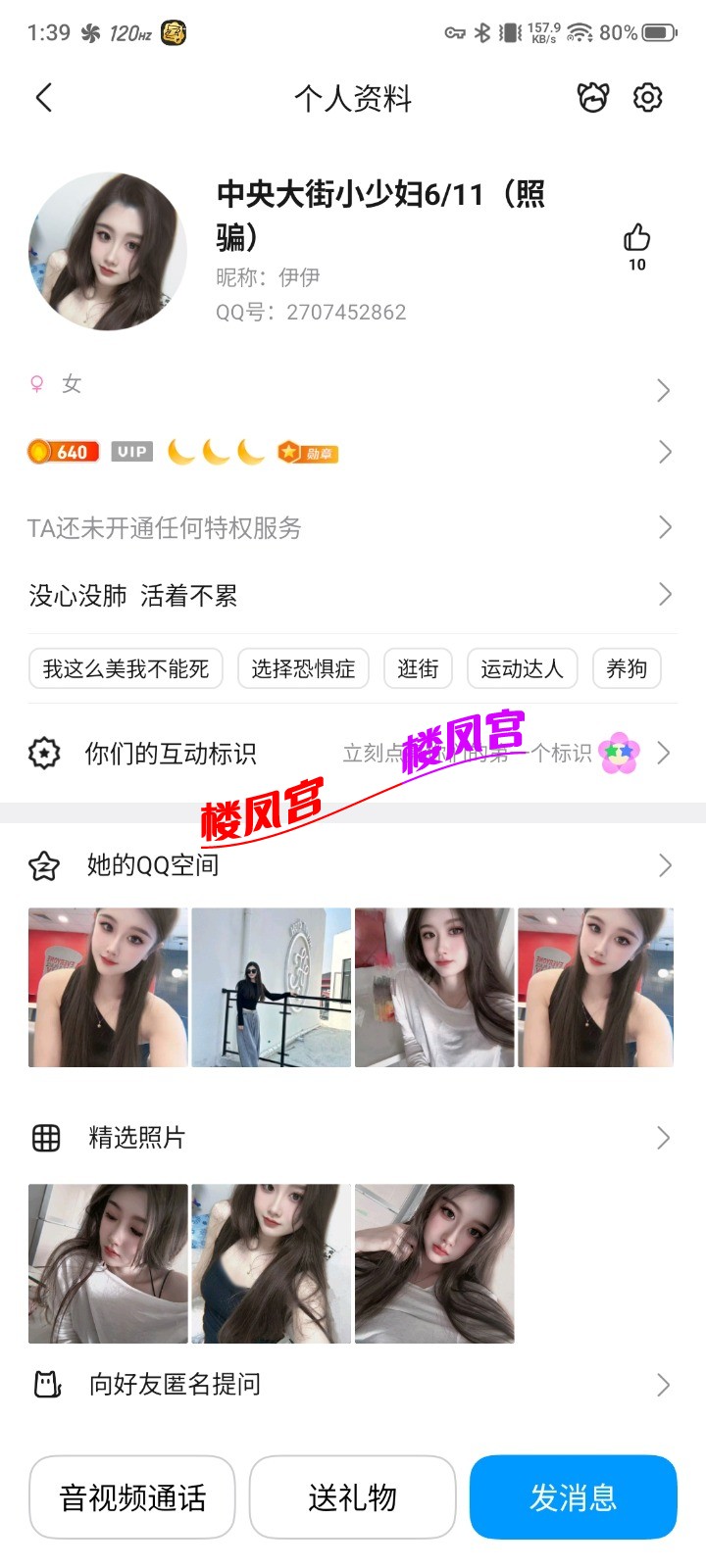Tap 发消息 to send a message

[574, 1497]
